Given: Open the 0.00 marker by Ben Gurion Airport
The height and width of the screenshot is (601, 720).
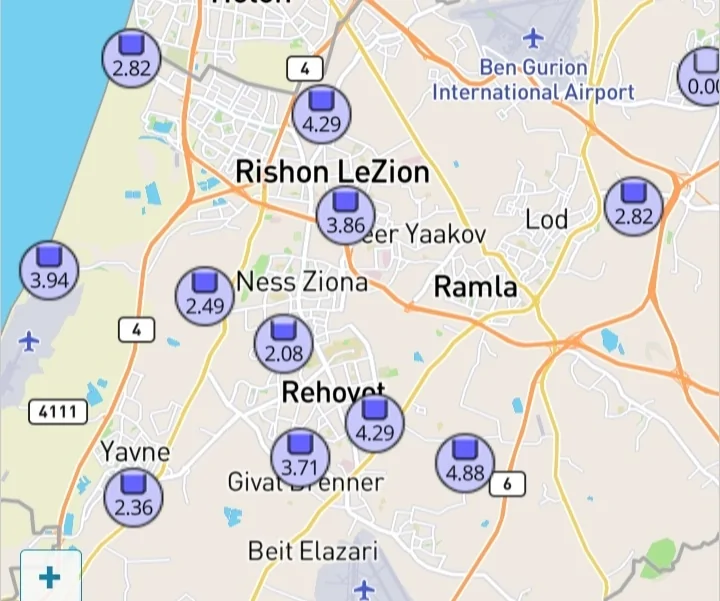Looking at the screenshot, I should [x=703, y=78].
